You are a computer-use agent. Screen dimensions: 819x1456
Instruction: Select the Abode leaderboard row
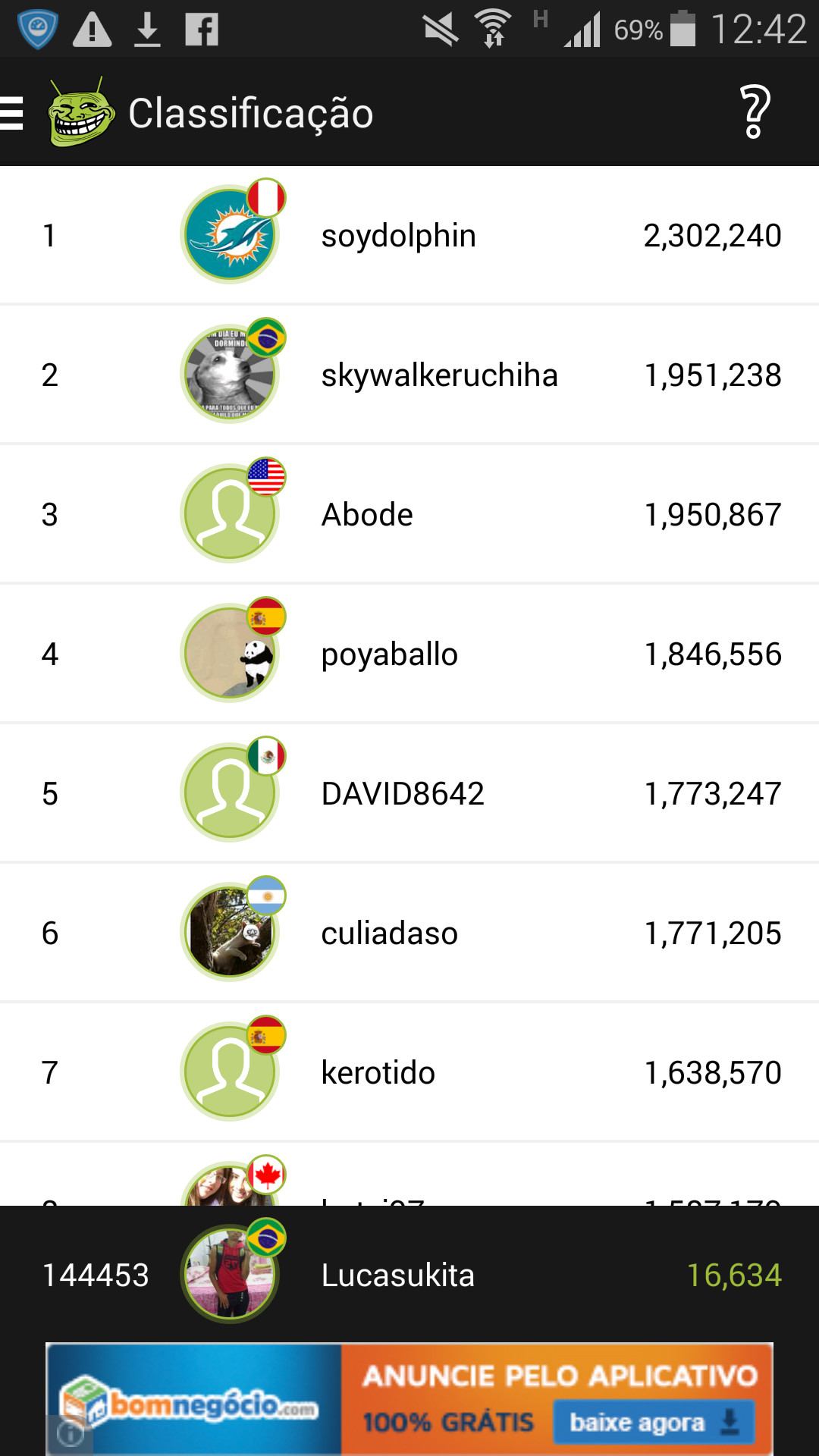409,515
